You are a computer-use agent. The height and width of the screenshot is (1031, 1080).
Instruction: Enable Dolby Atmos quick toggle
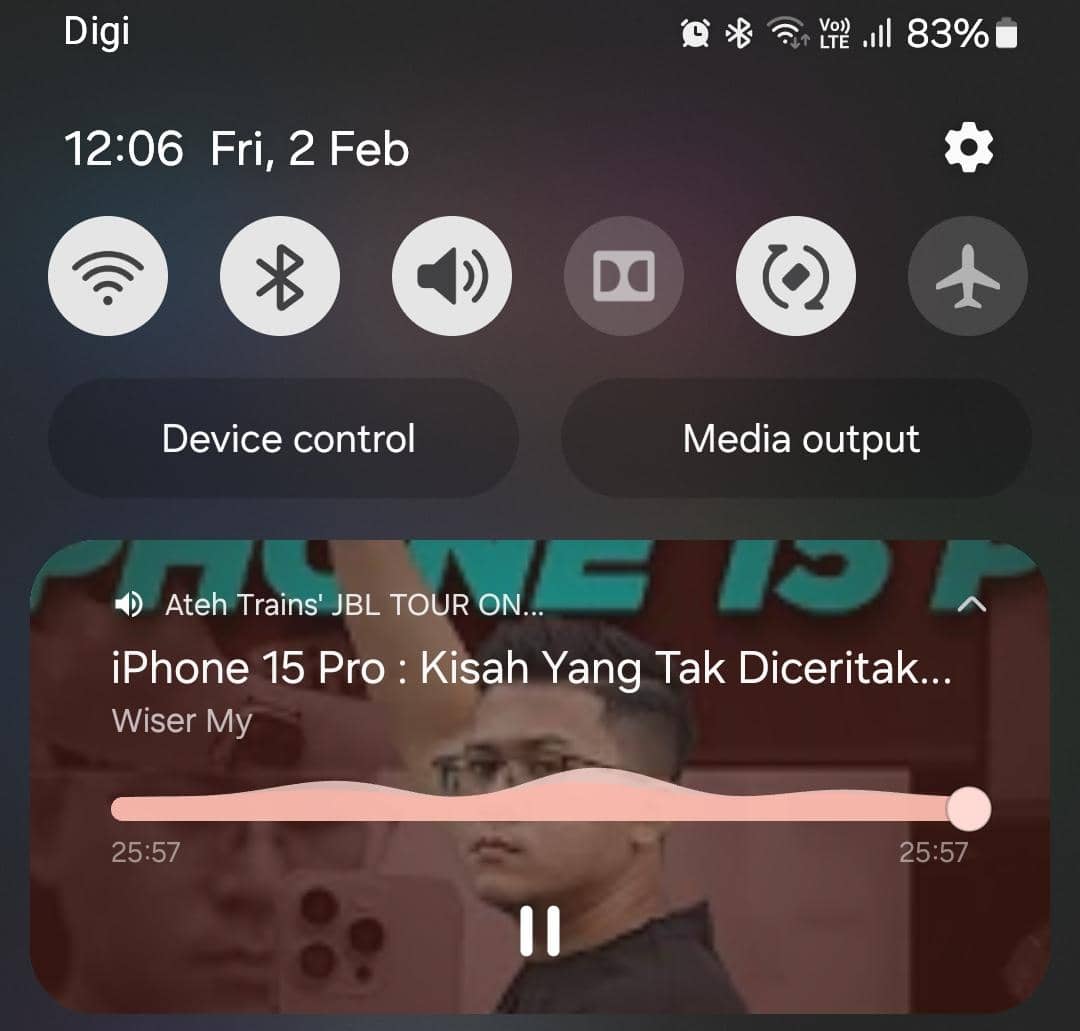pos(624,276)
